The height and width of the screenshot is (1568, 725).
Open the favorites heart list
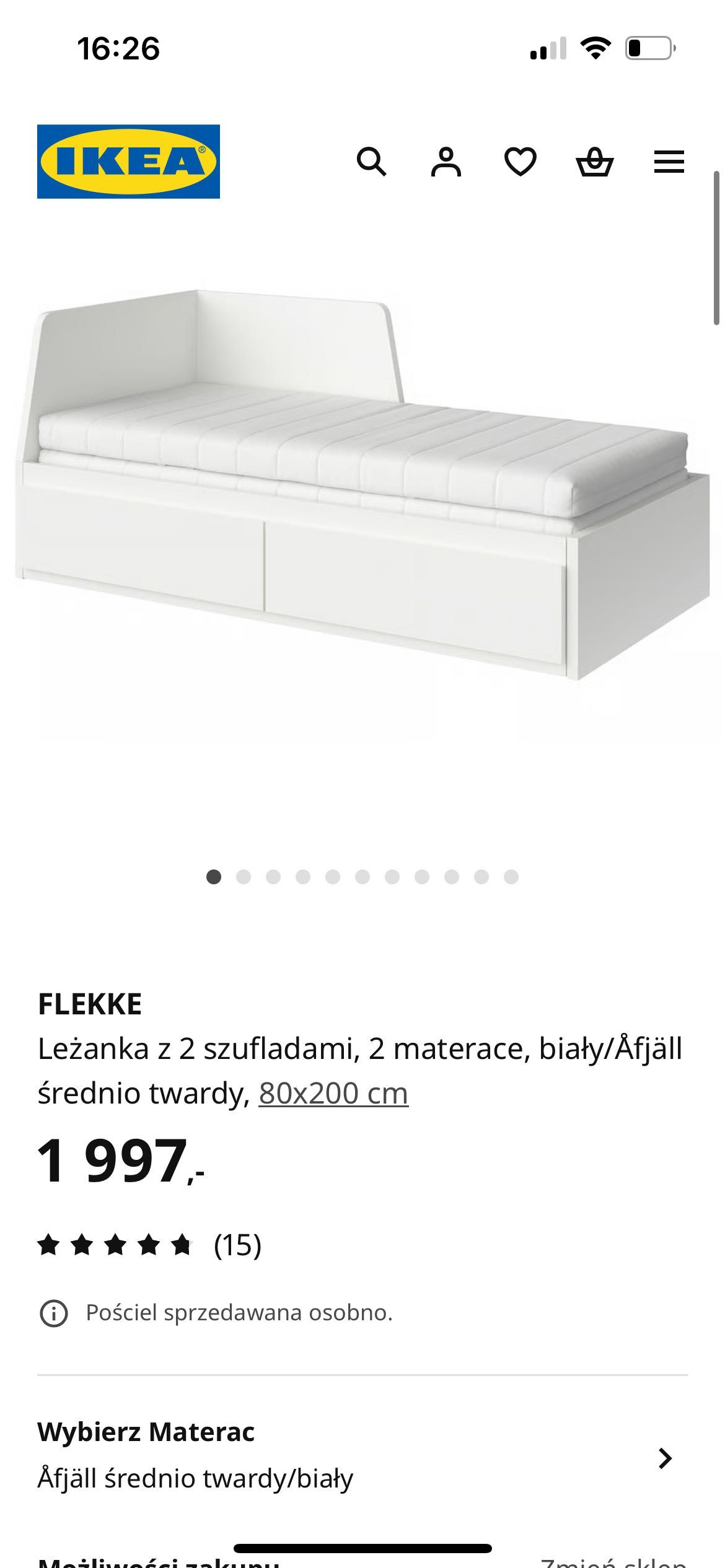pos(520,162)
